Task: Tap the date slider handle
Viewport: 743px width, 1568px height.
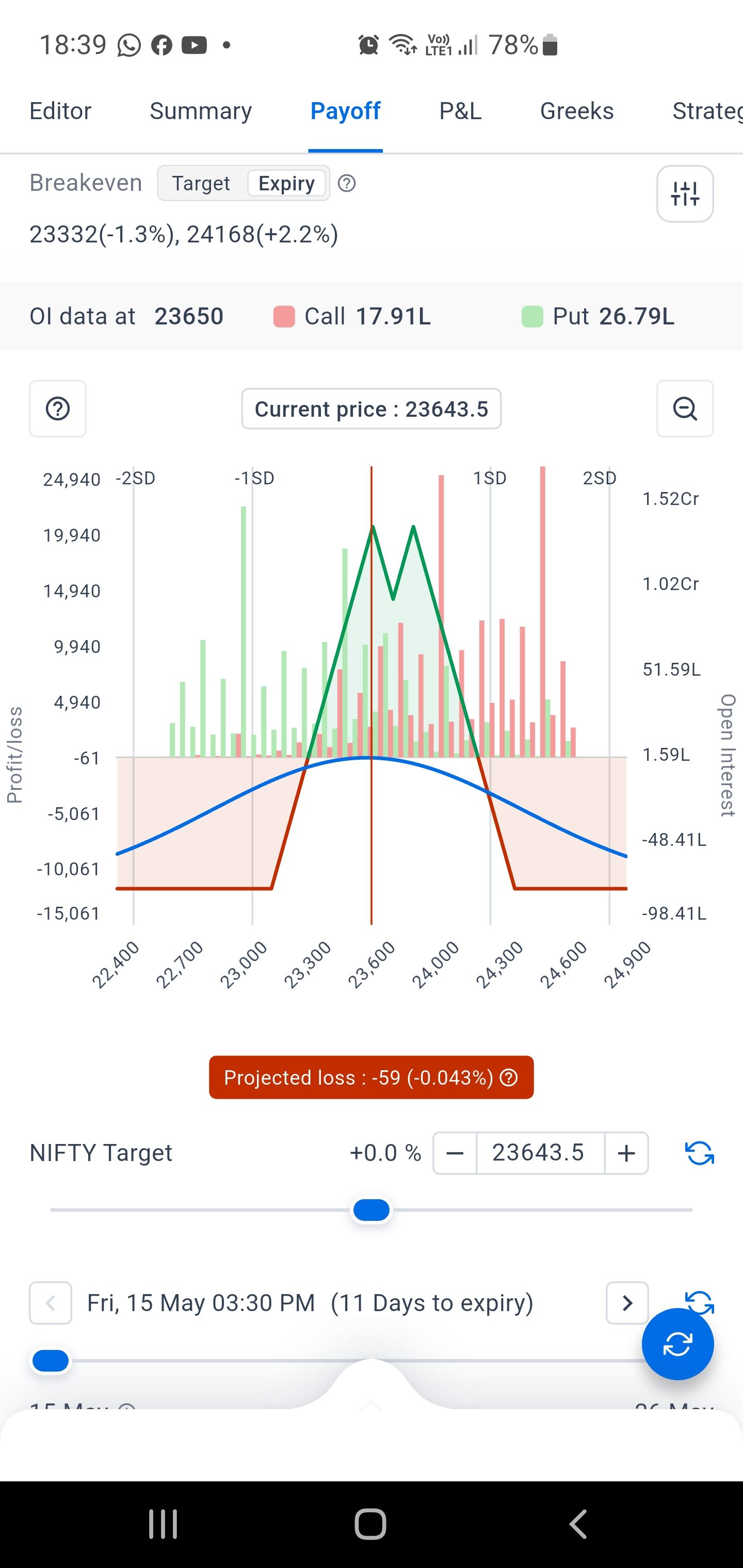Action: point(51,1361)
